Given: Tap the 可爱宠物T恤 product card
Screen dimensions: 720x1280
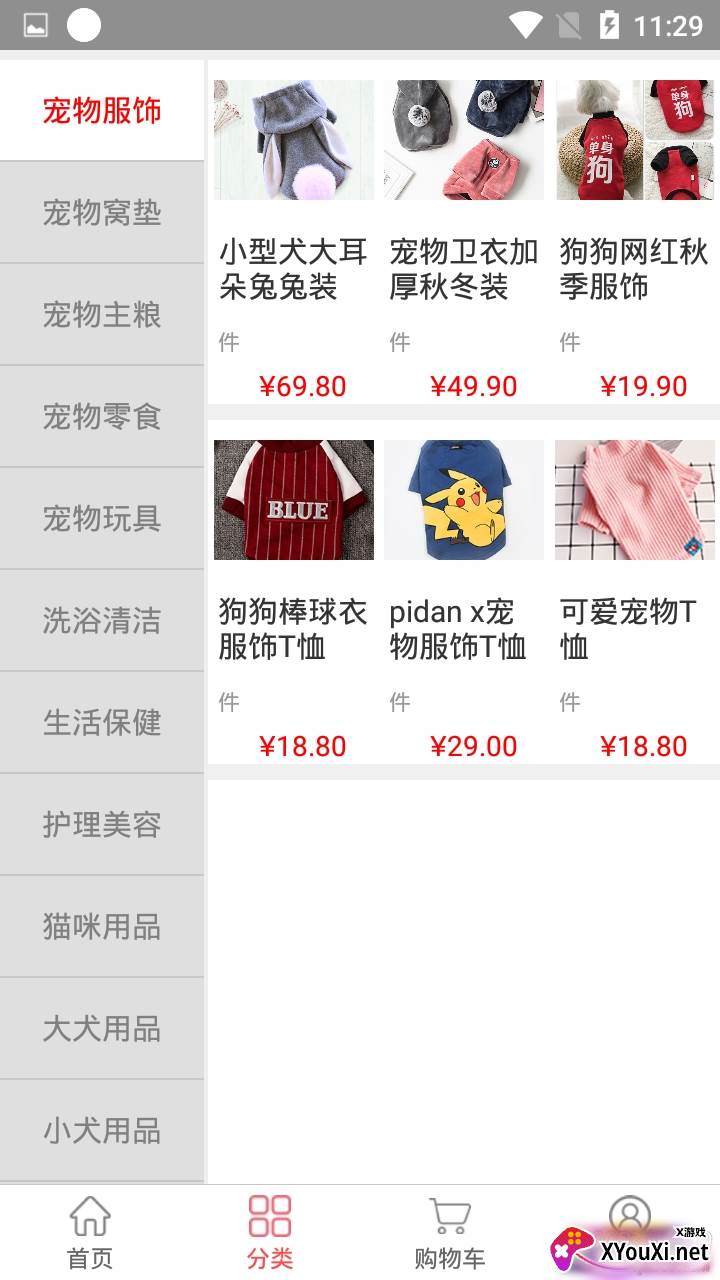Looking at the screenshot, I should [634, 600].
